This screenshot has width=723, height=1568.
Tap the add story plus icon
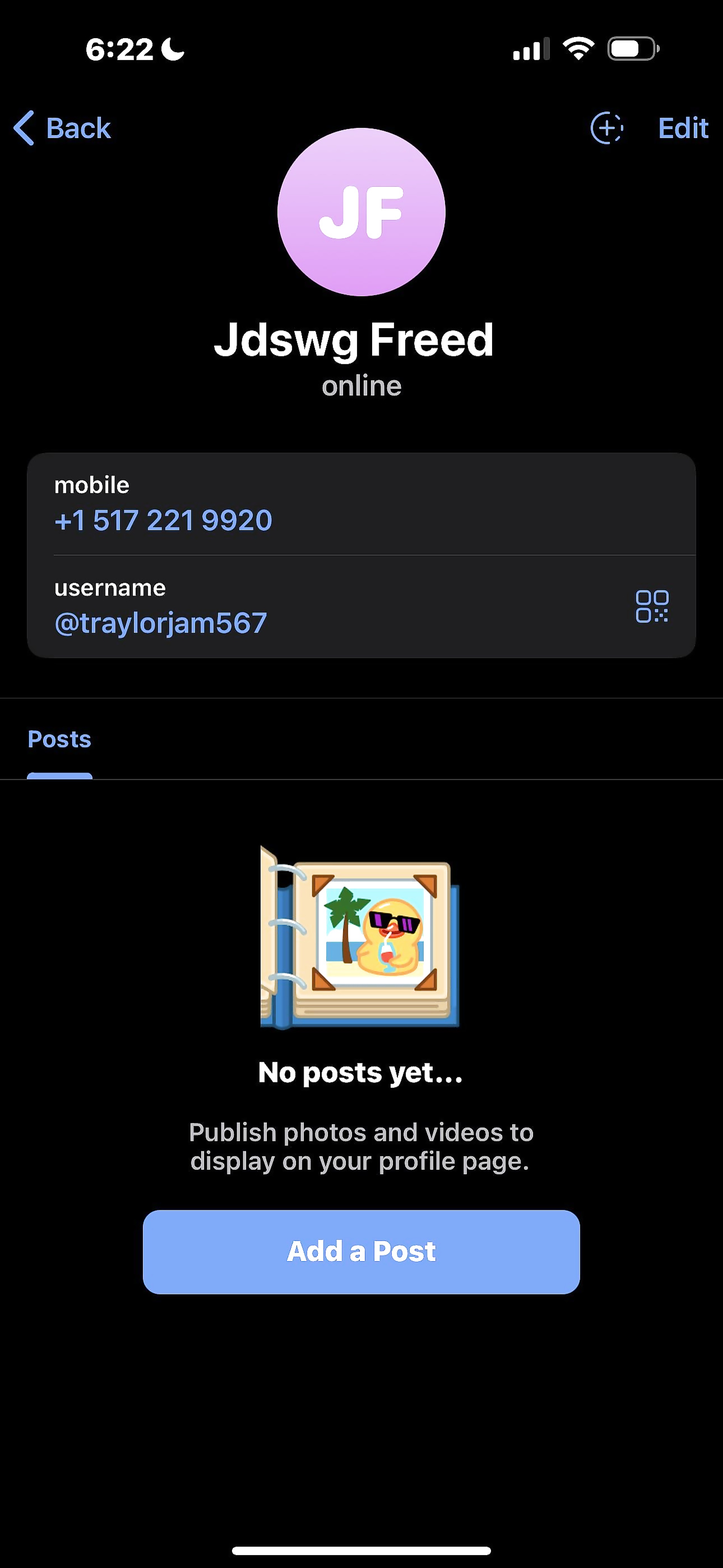tap(607, 128)
